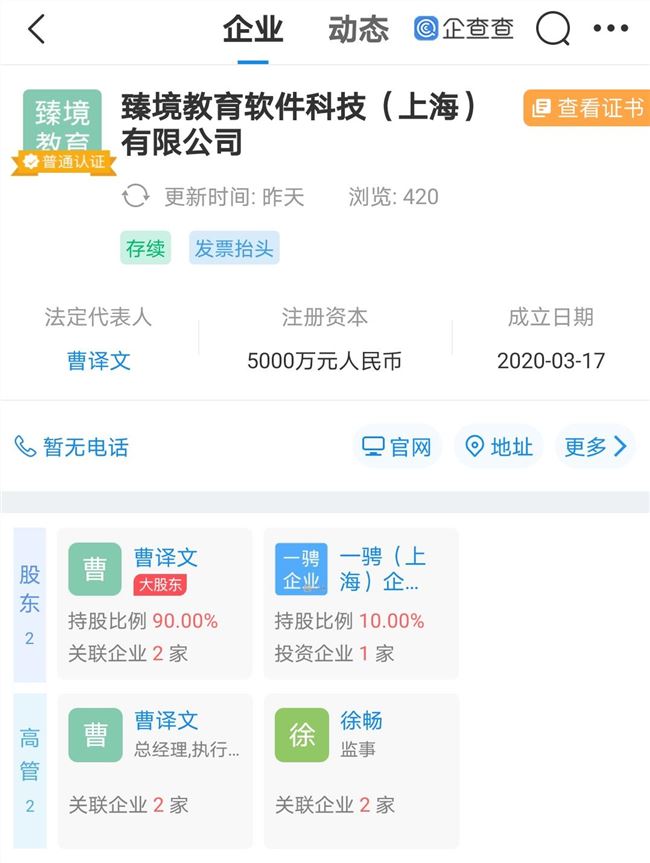
Task: Open legal representative 曹译文 link
Action: coord(98,361)
